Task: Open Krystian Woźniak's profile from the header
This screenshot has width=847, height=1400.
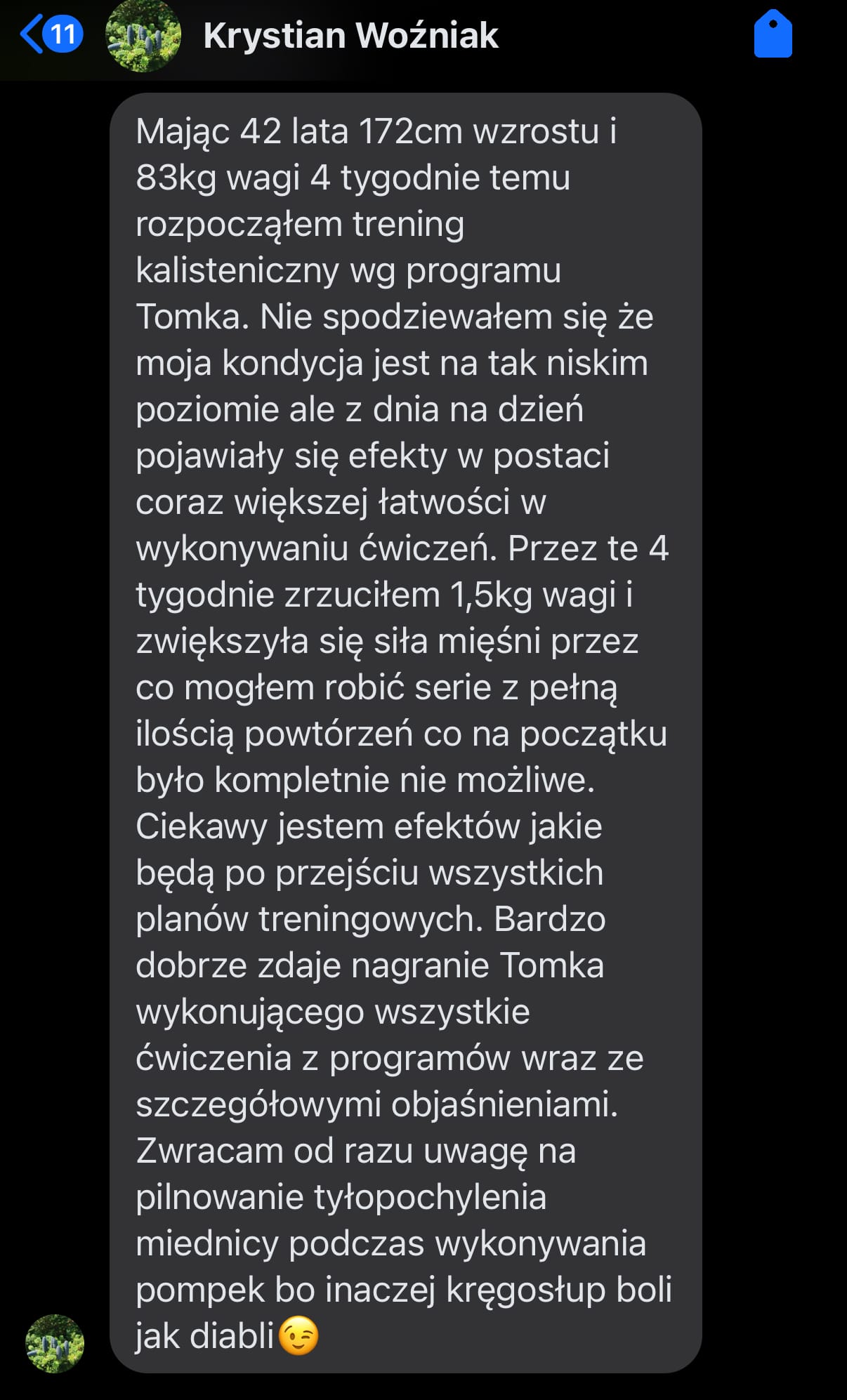Action: 350,36
